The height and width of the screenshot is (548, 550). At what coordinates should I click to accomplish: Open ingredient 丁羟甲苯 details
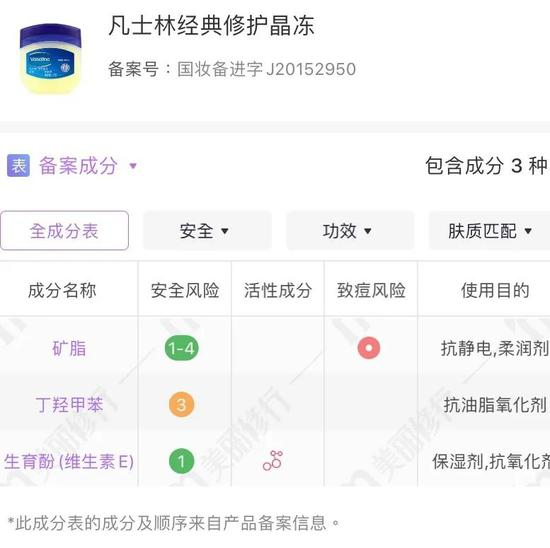coord(69,405)
